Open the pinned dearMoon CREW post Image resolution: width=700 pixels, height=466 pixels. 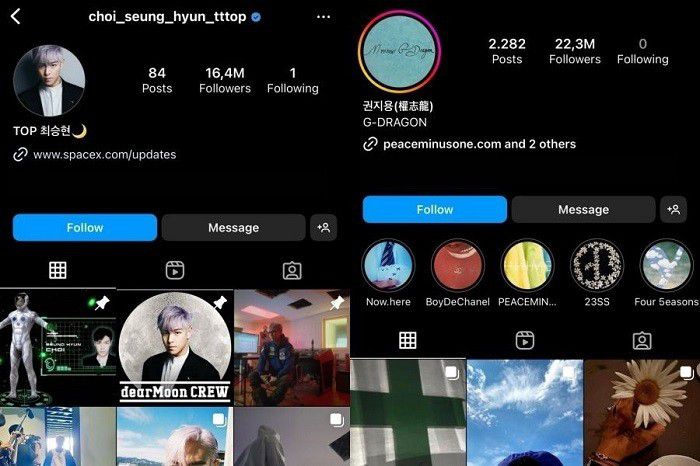click(x=175, y=347)
